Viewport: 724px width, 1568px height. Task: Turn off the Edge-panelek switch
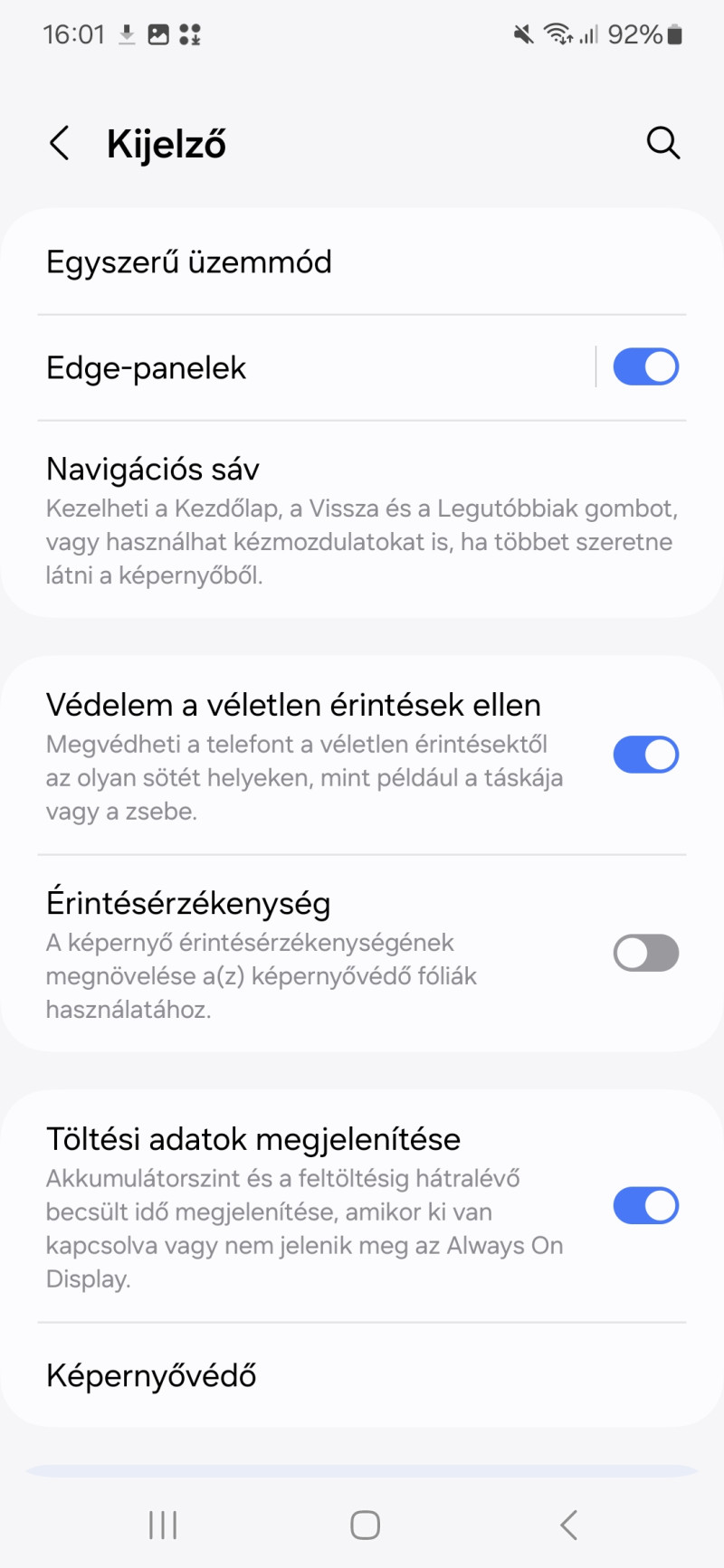(x=645, y=367)
